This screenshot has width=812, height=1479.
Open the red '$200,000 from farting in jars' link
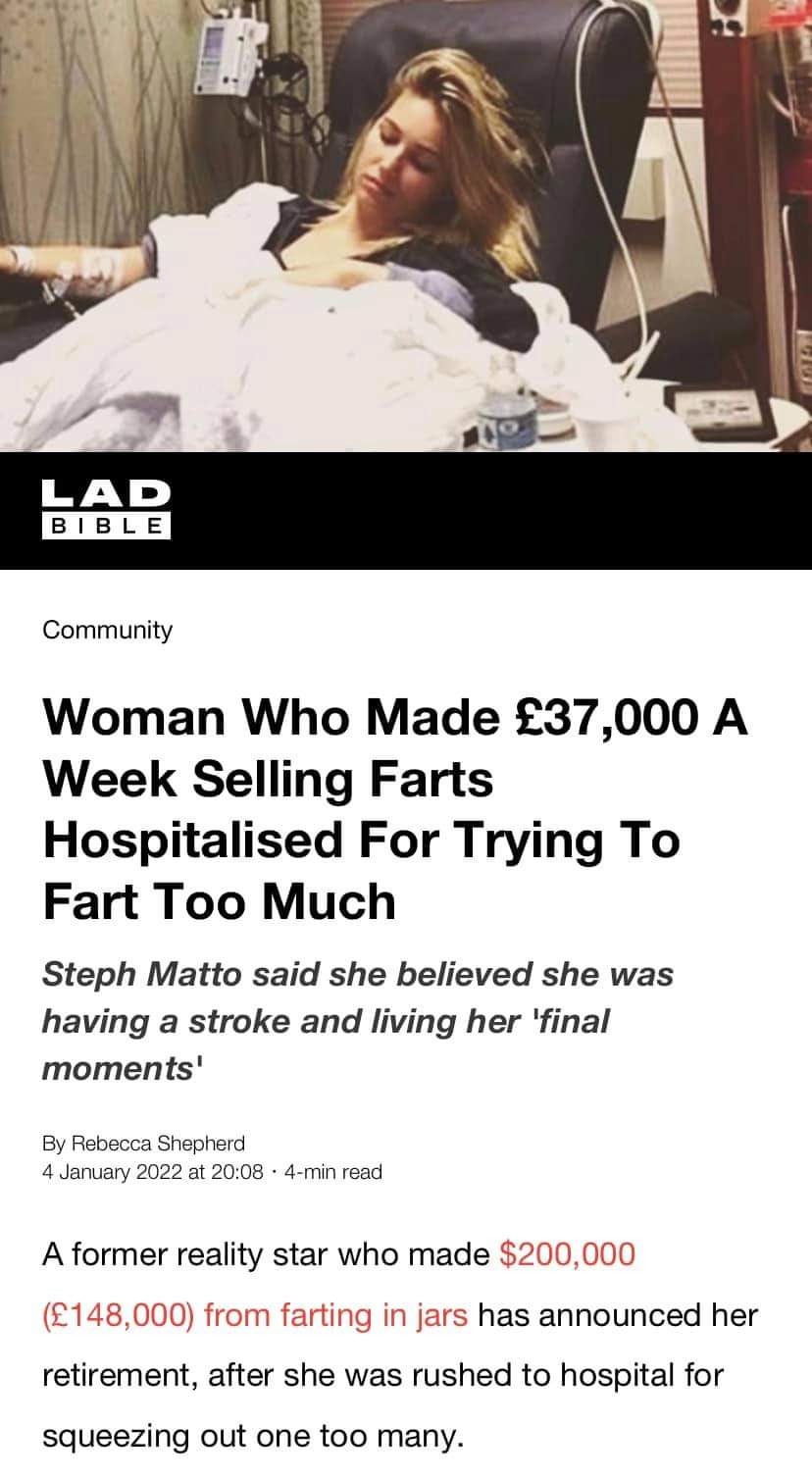click(x=567, y=1254)
